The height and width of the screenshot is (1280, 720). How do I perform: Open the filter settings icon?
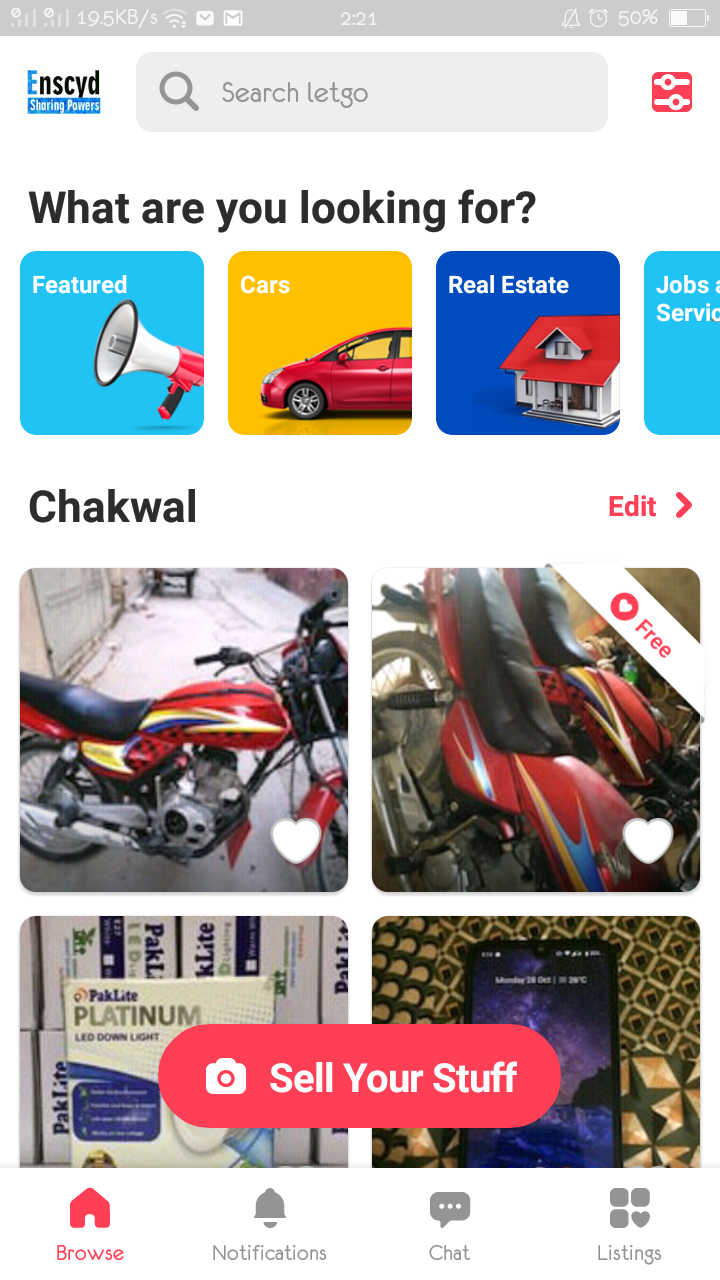point(671,92)
